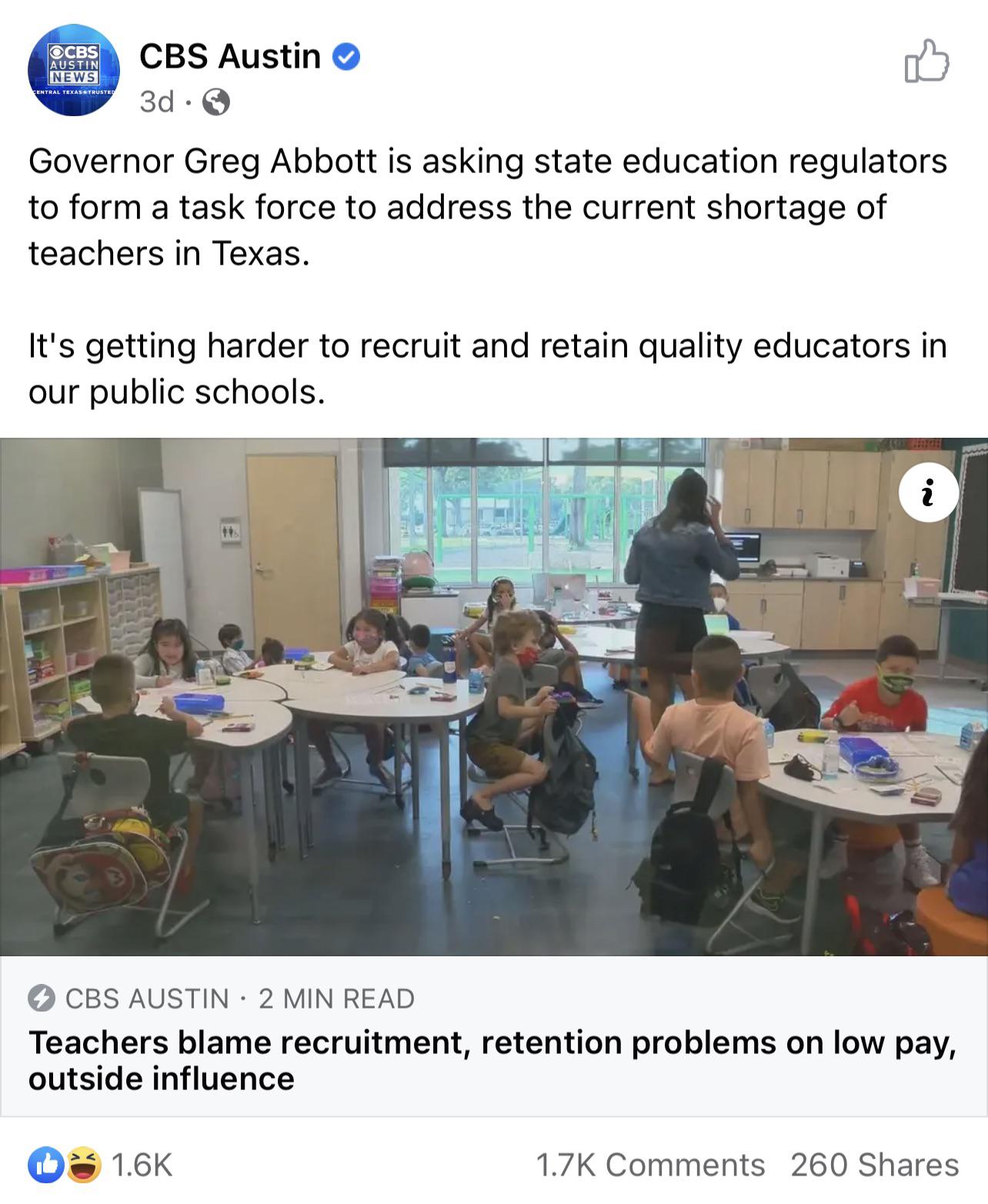View the 260 Shares
Image resolution: width=988 pixels, height=1204 pixels.
pyautogui.click(x=874, y=1165)
